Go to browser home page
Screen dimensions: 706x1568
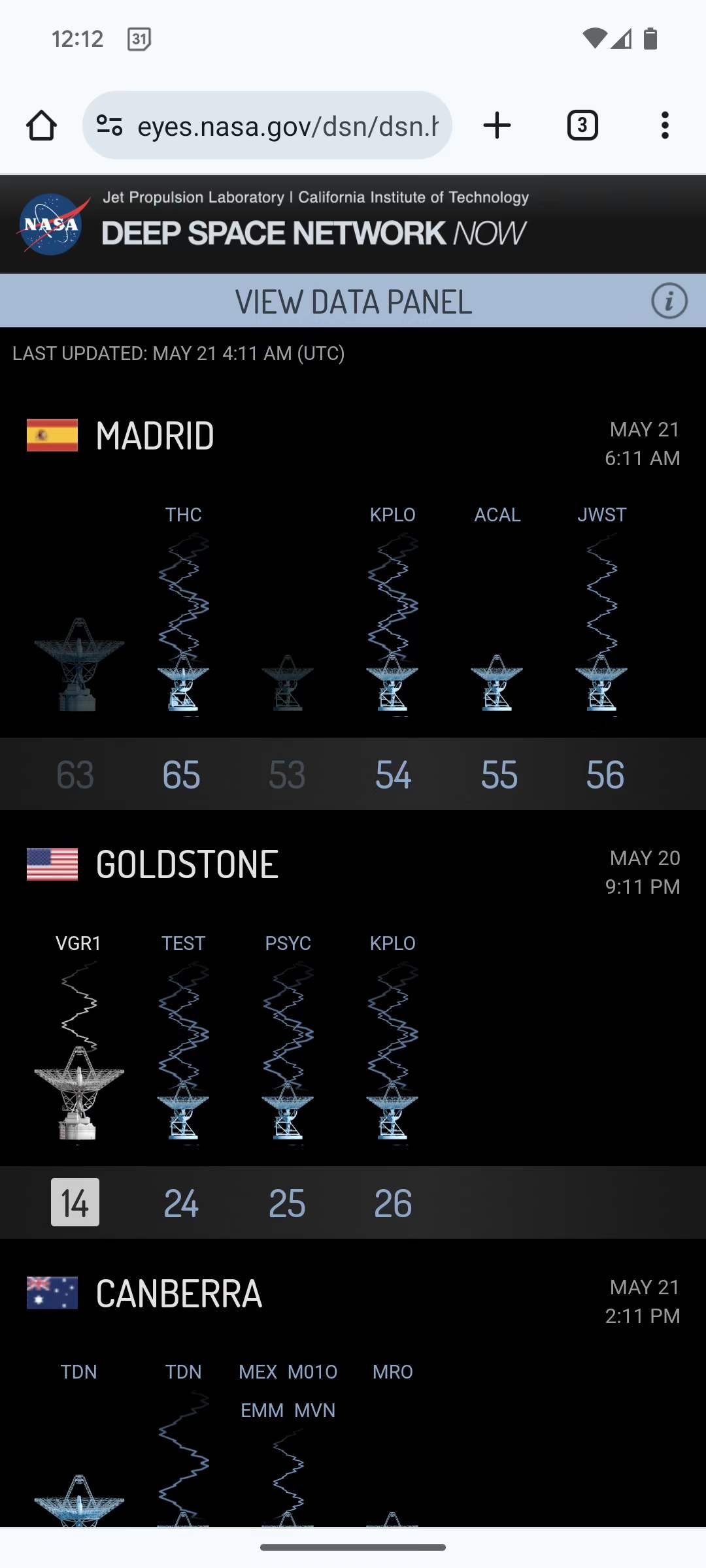41,125
